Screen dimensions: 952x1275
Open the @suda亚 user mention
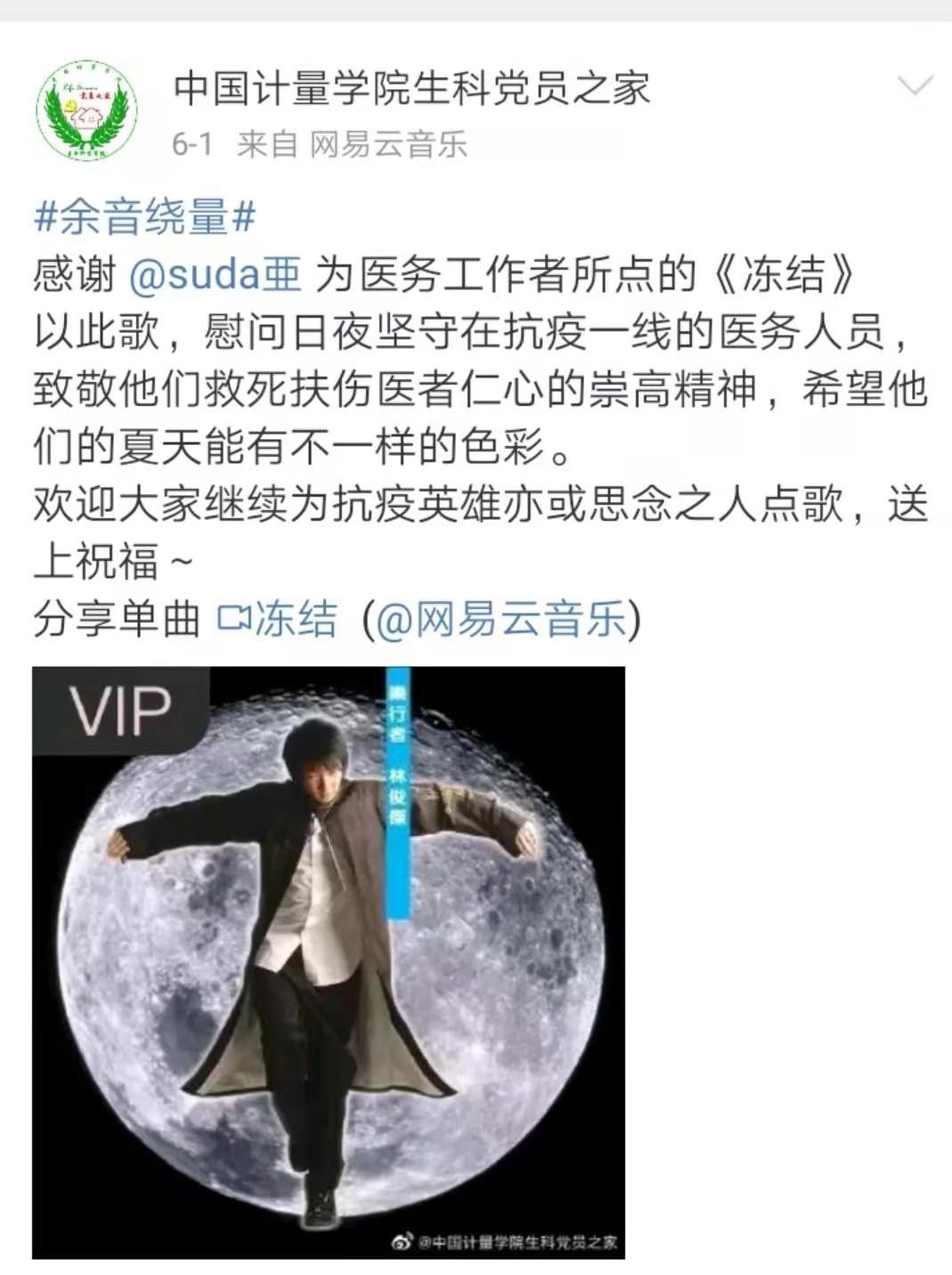point(215,274)
